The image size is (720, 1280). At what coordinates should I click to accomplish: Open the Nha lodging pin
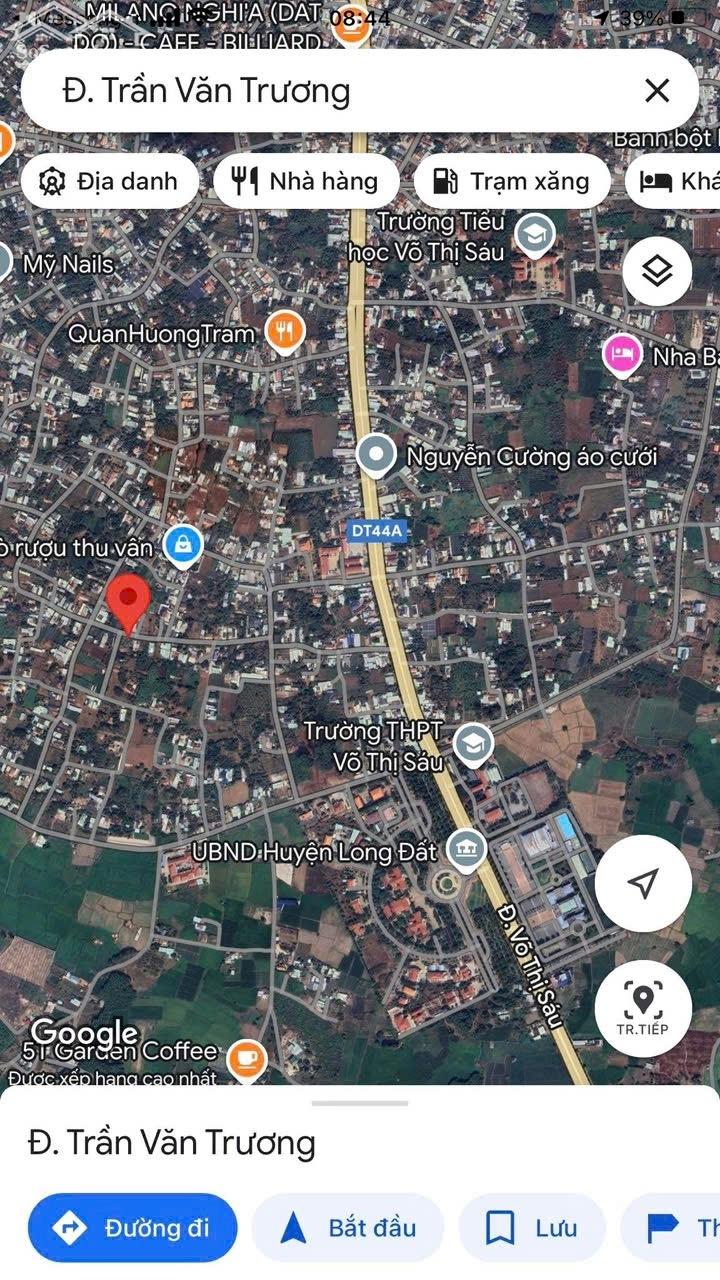coord(622,356)
